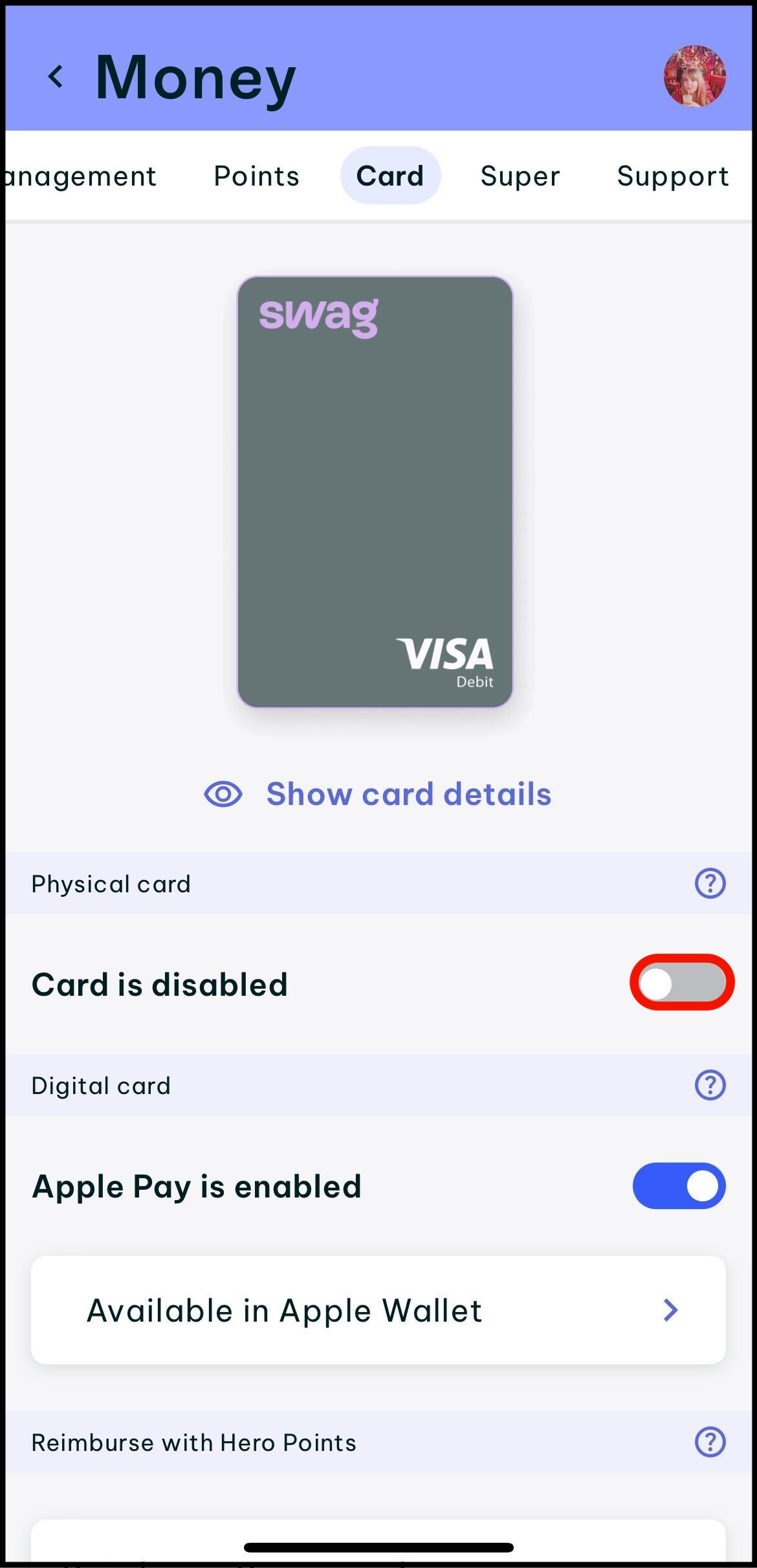Open the Support tab
The height and width of the screenshot is (1568, 757).
point(672,176)
